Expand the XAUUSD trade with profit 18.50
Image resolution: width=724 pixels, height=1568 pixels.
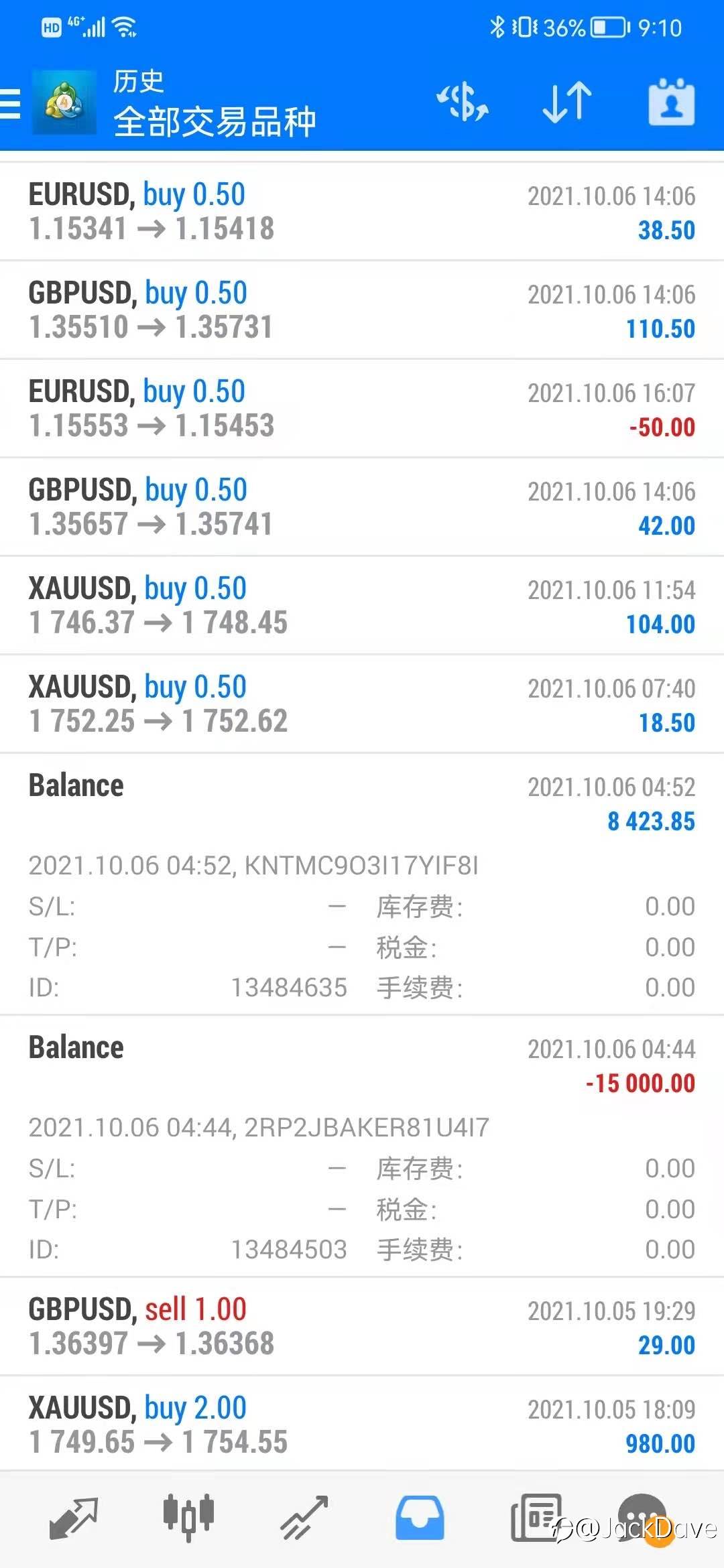[362, 704]
